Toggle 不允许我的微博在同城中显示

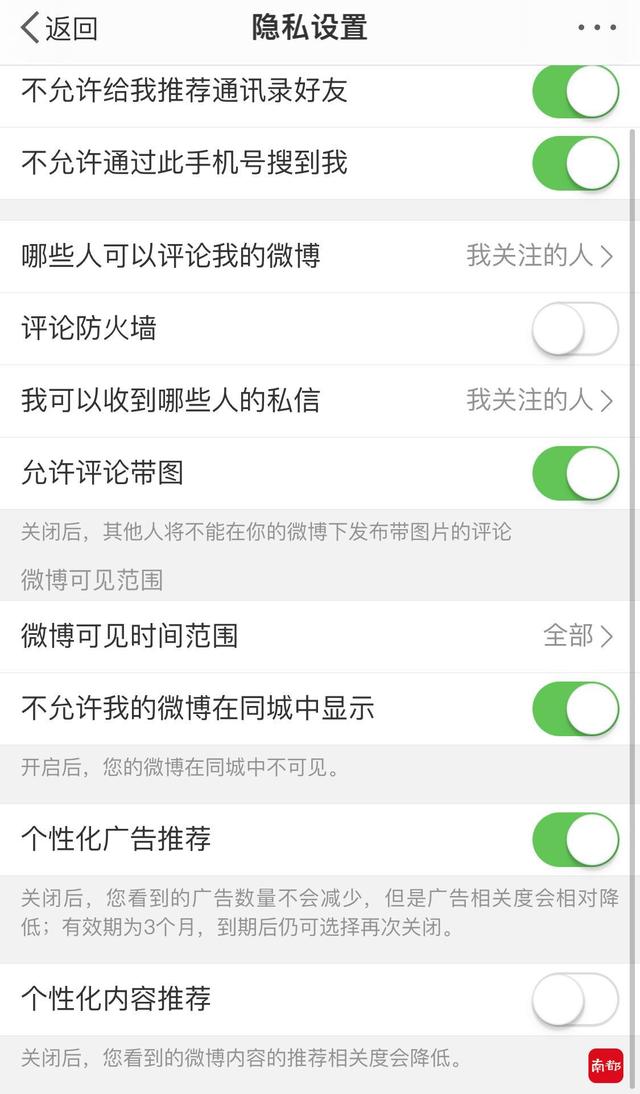click(x=576, y=709)
